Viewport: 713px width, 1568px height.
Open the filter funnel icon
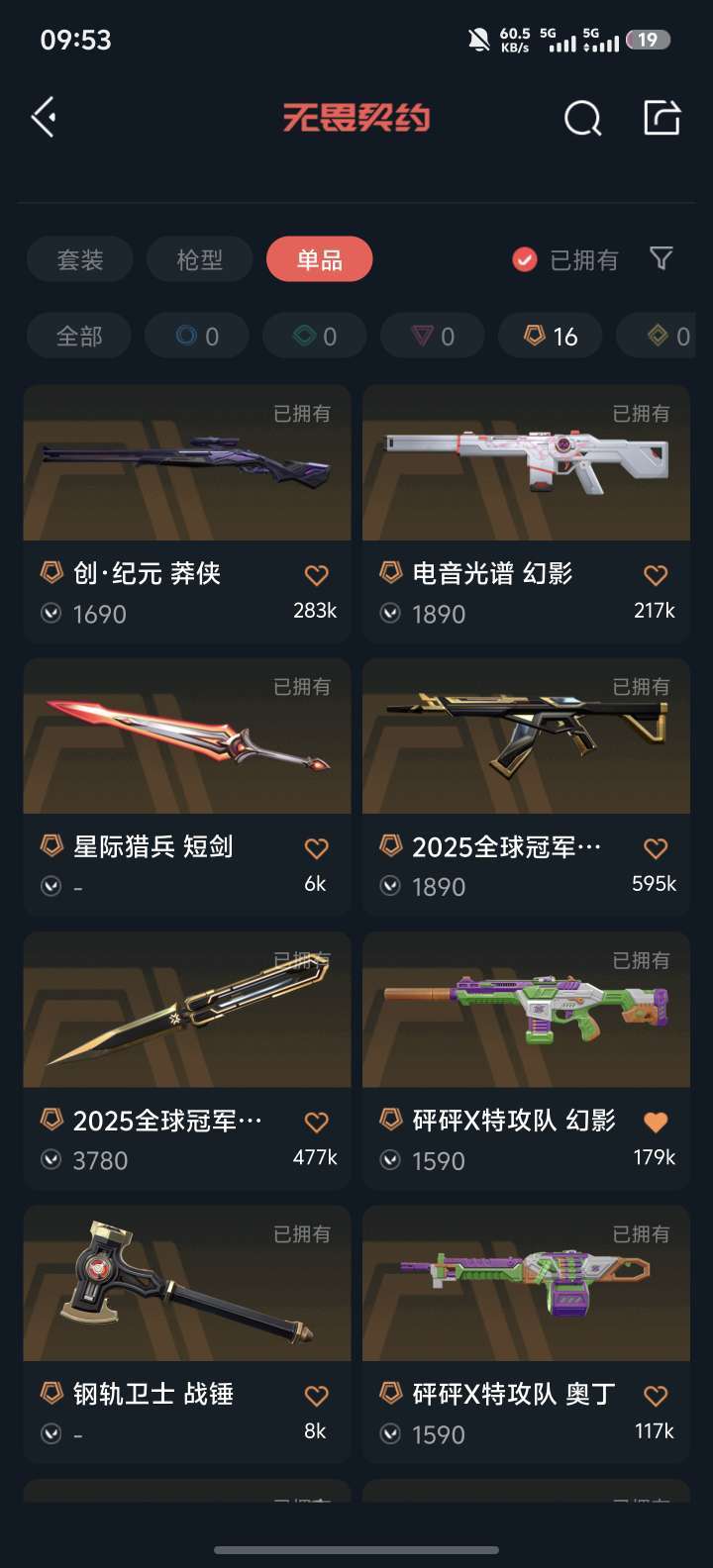pos(661,259)
